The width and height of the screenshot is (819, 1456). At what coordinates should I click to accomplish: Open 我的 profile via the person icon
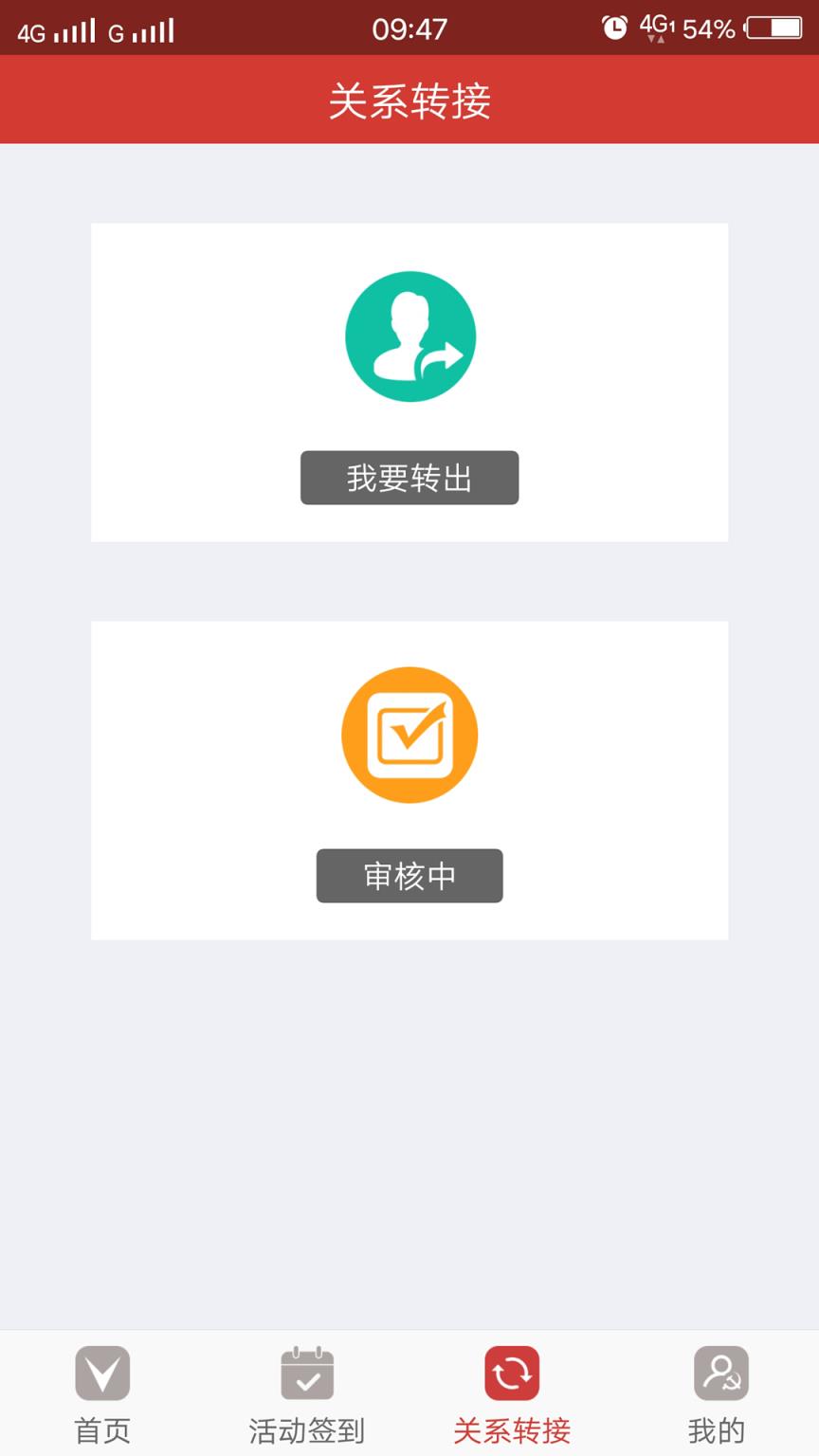click(x=720, y=1372)
